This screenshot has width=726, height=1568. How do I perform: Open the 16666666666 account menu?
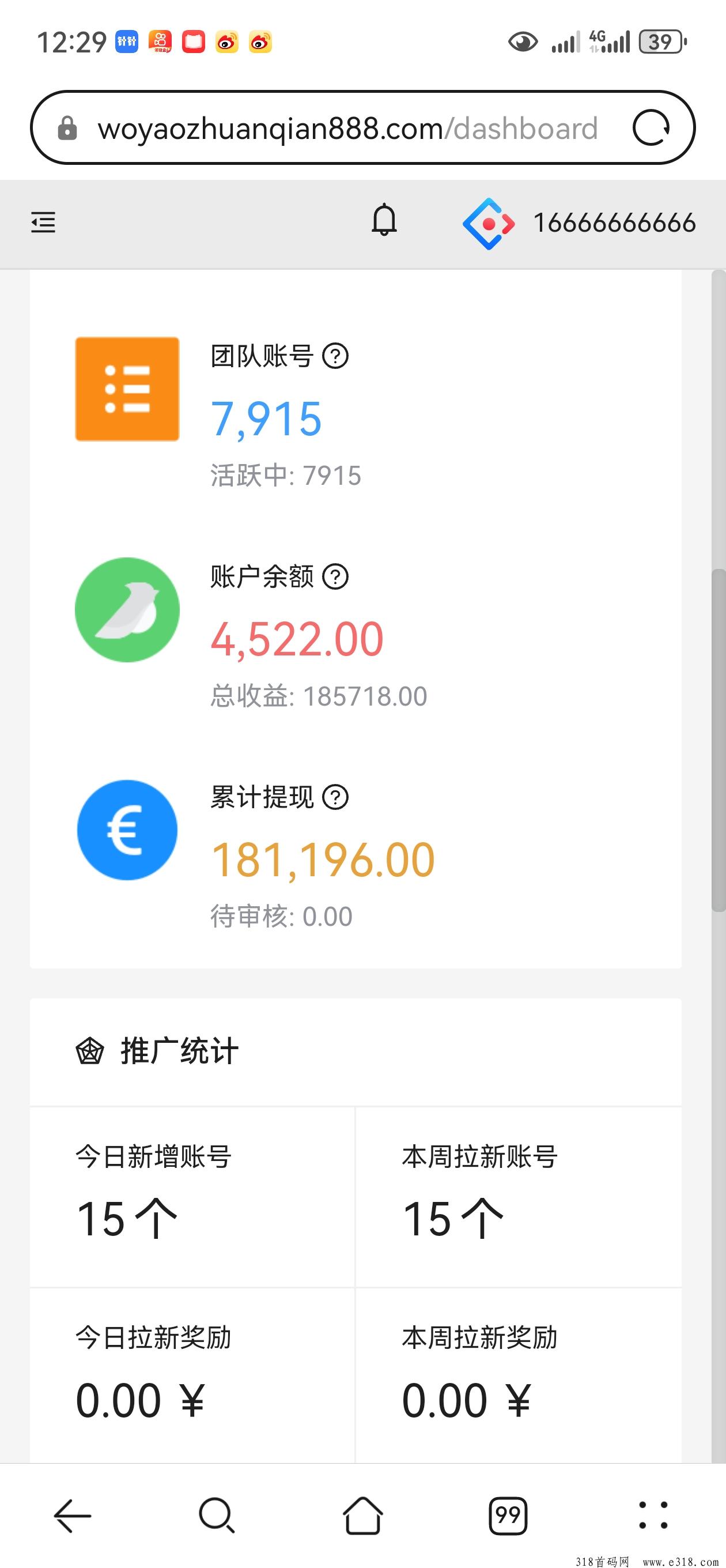[x=614, y=223]
